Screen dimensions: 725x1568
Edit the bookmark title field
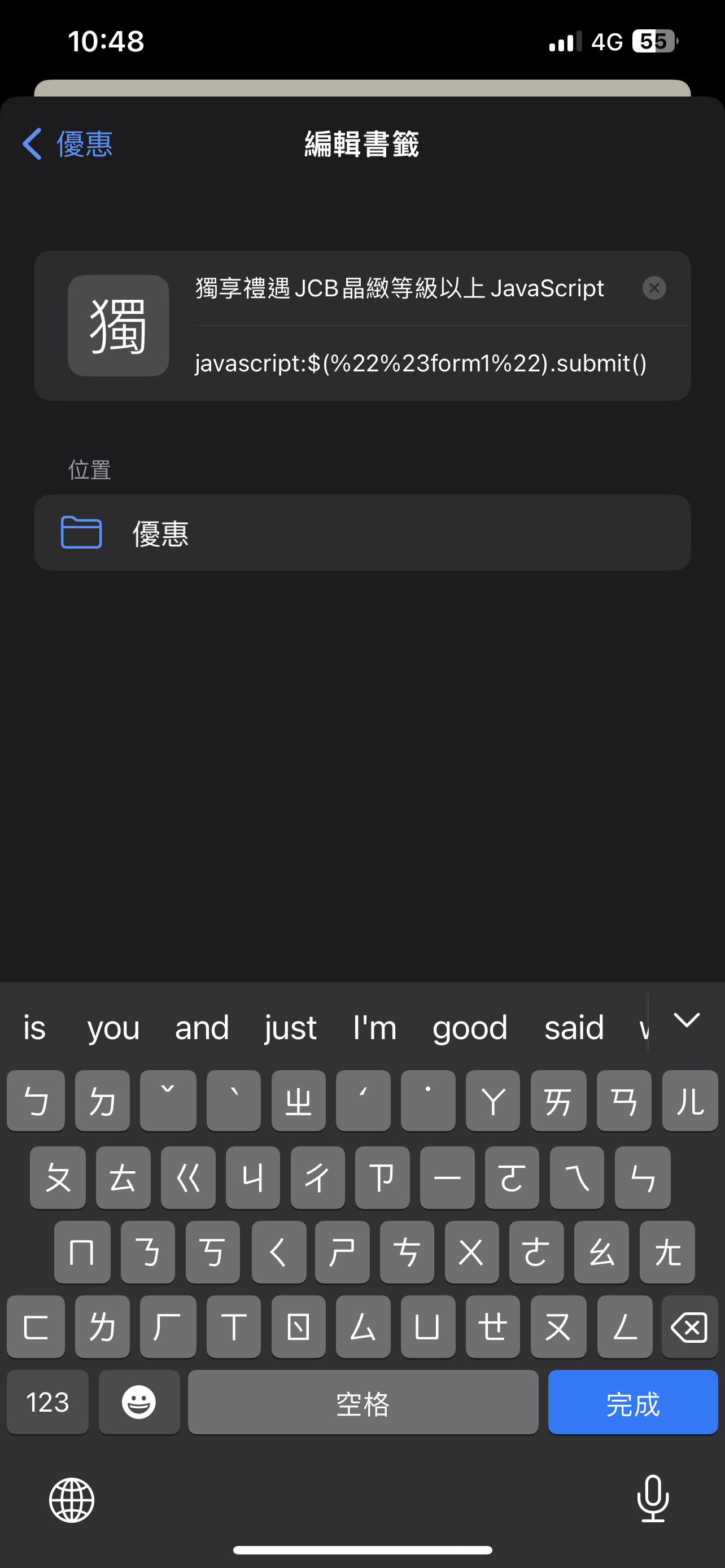pos(414,288)
